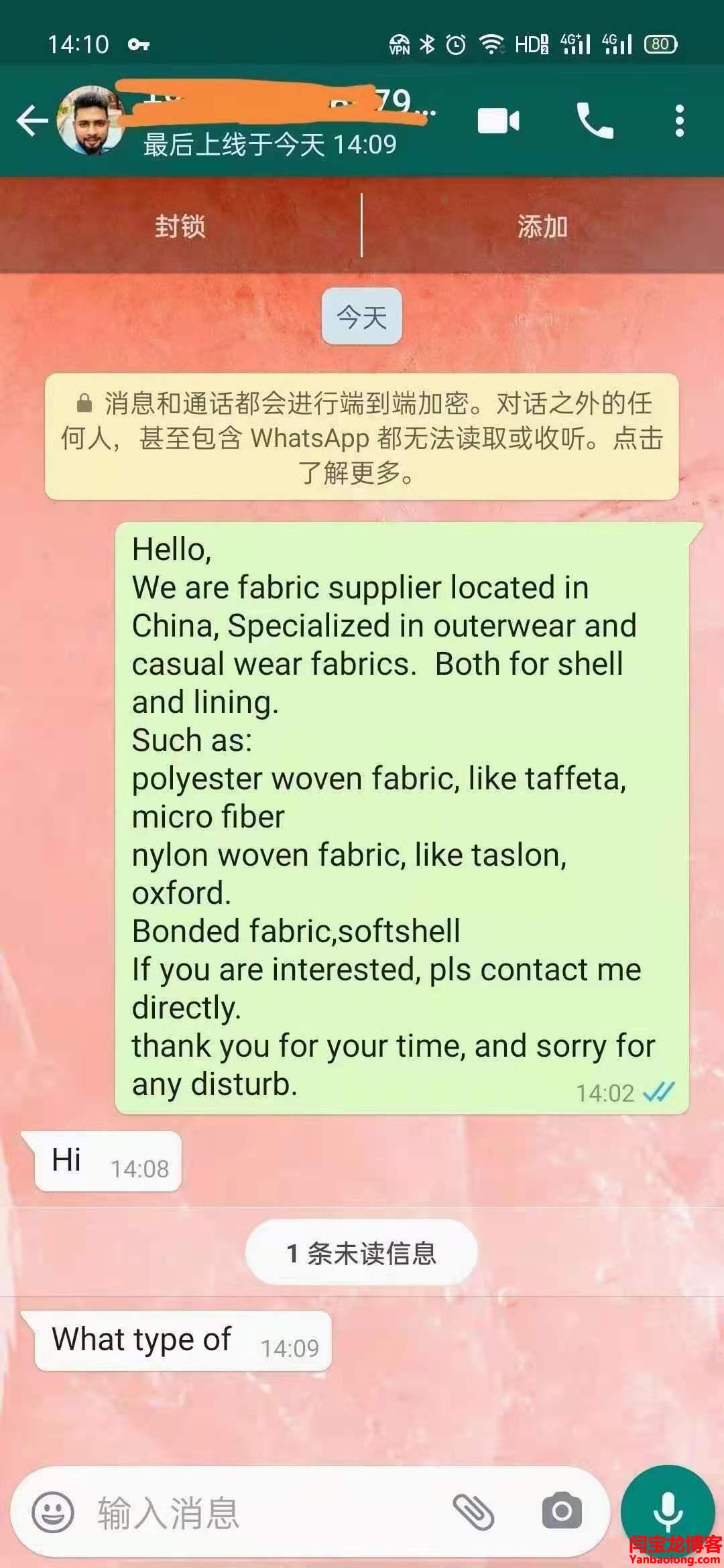The image size is (724, 1568).
Task: Tap the end-to-end encryption notice
Action: [x=362, y=437]
